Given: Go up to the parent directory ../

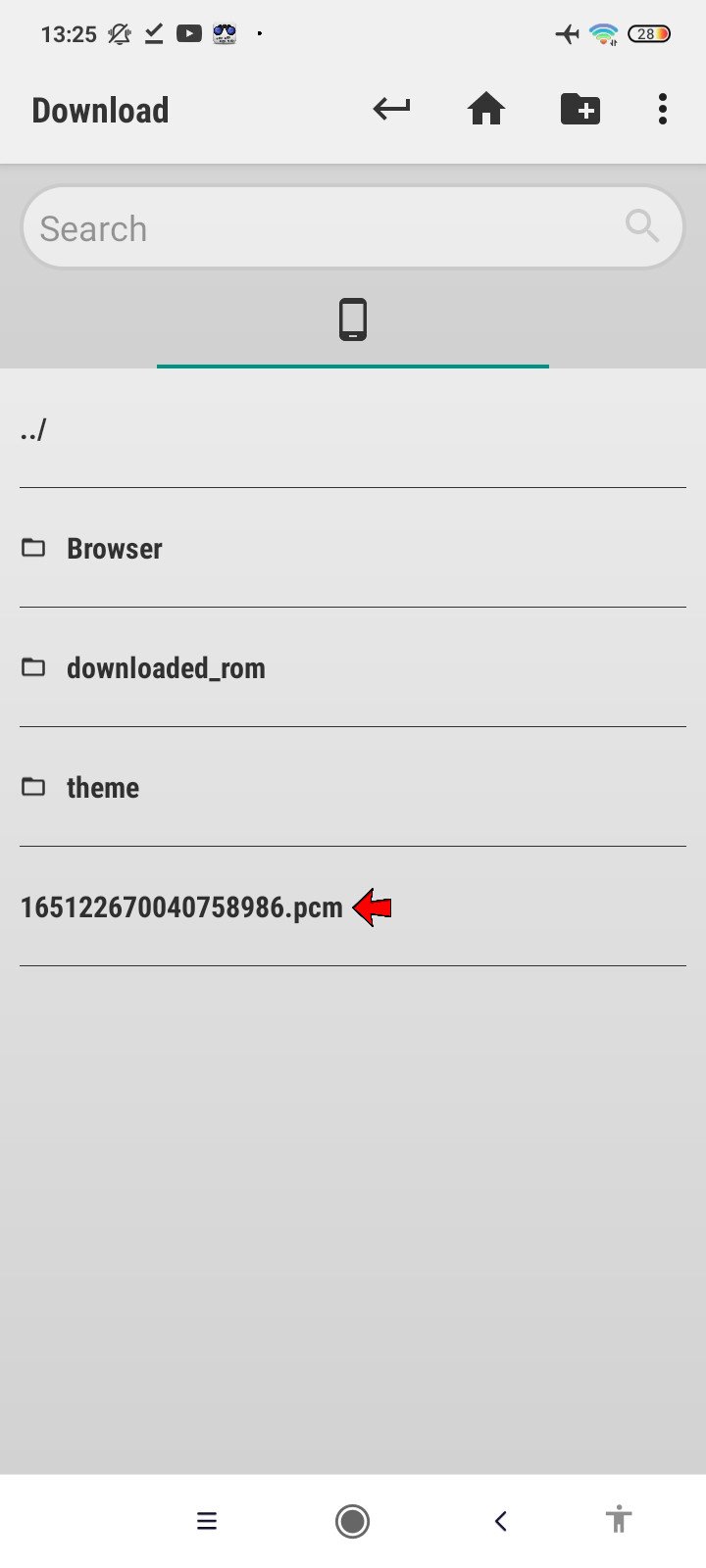Looking at the screenshot, I should click(x=353, y=429).
